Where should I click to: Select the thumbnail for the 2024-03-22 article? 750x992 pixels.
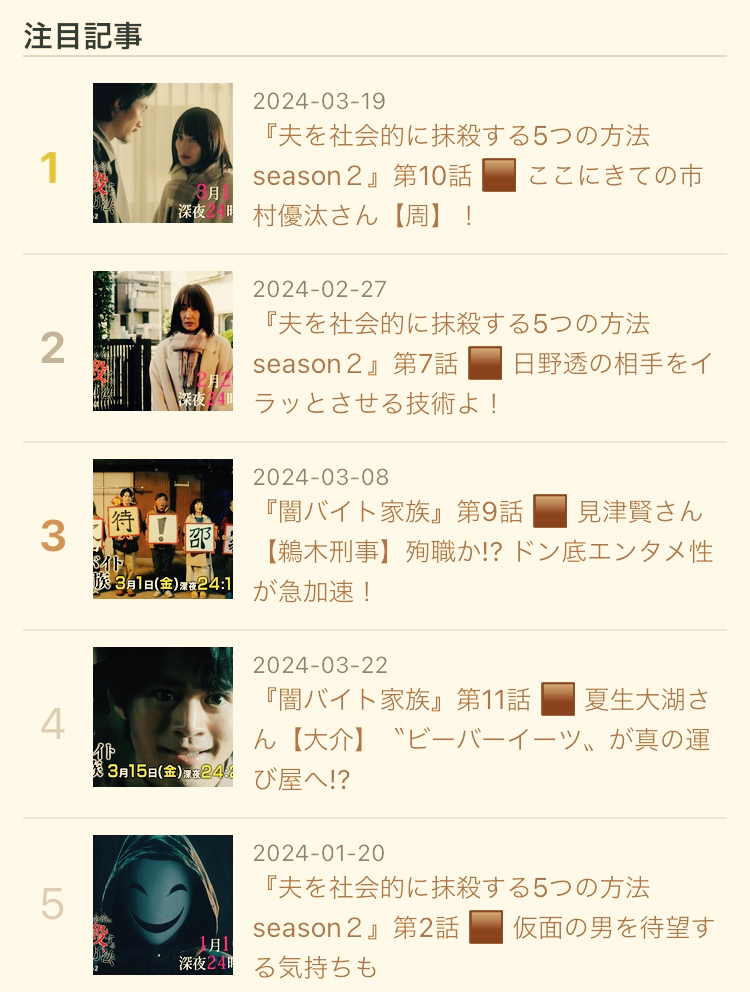[163, 717]
